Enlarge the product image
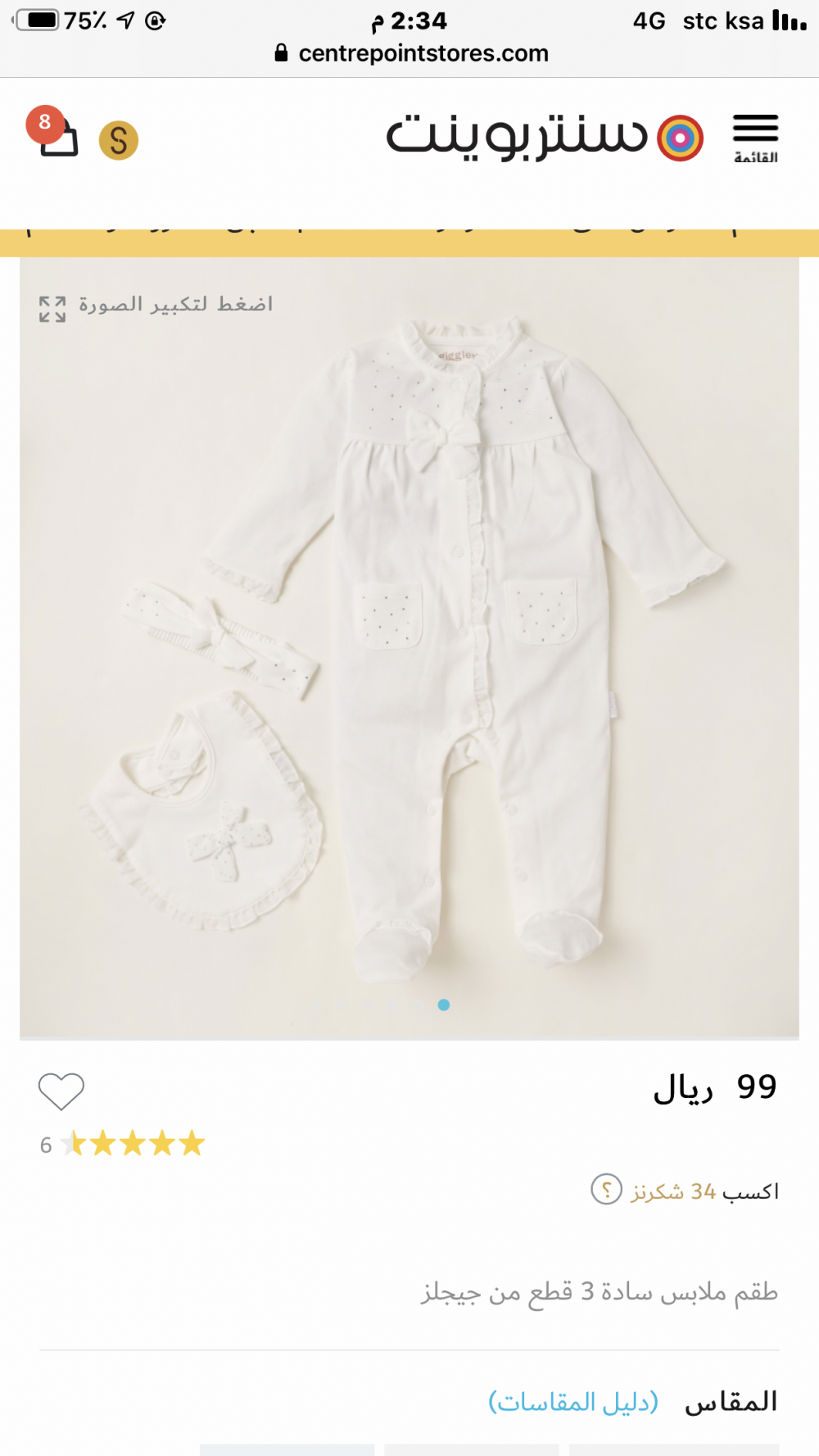819x1456 pixels. 156,306
